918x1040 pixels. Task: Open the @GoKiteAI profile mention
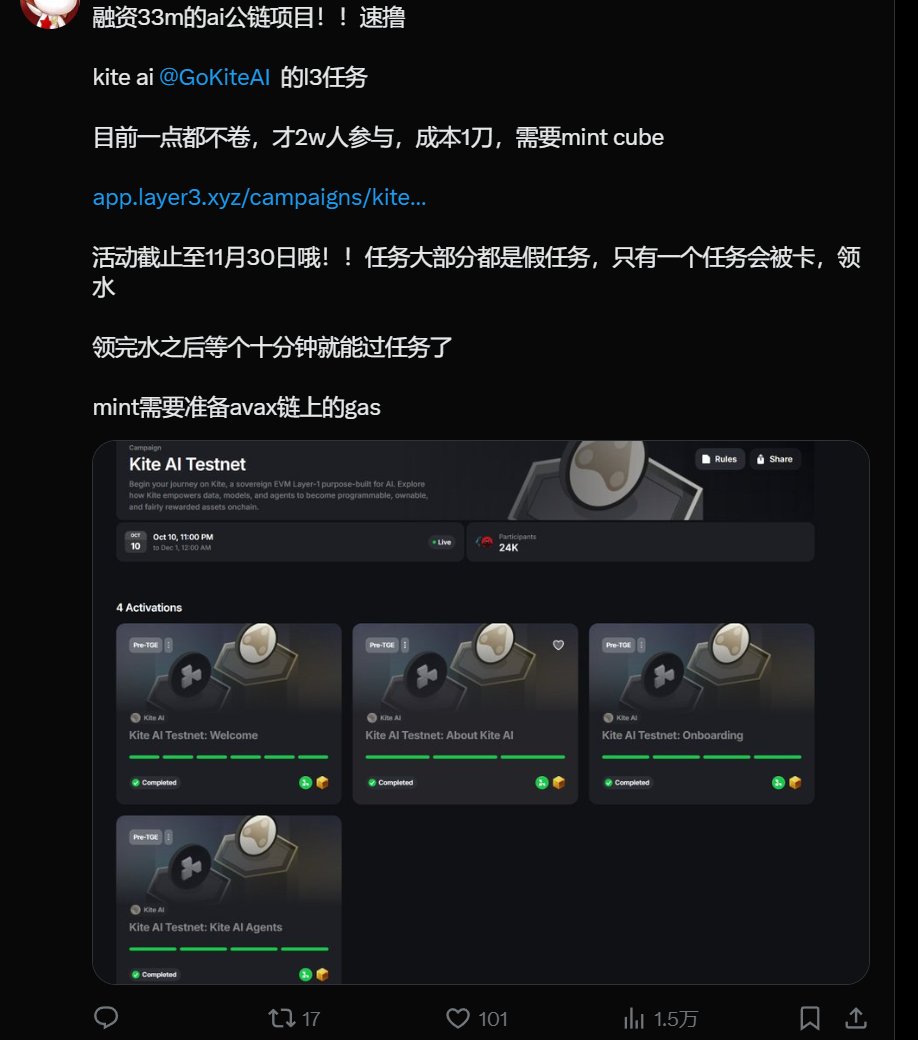click(x=214, y=77)
